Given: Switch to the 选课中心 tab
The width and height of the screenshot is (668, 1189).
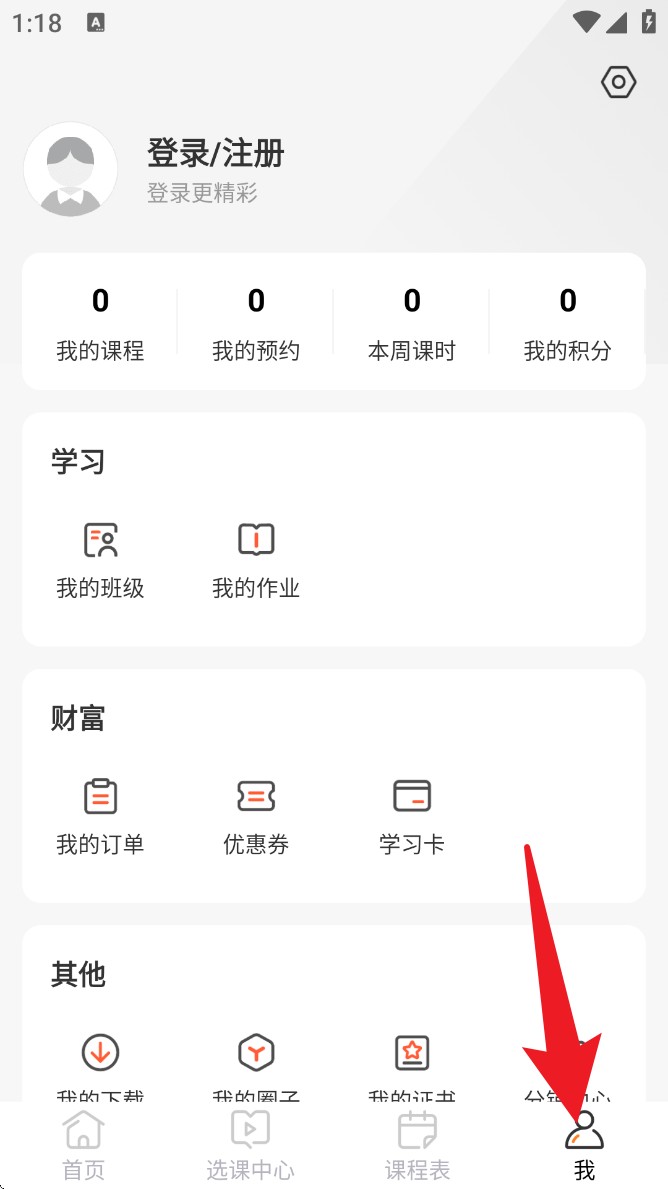Looking at the screenshot, I should [250, 1145].
